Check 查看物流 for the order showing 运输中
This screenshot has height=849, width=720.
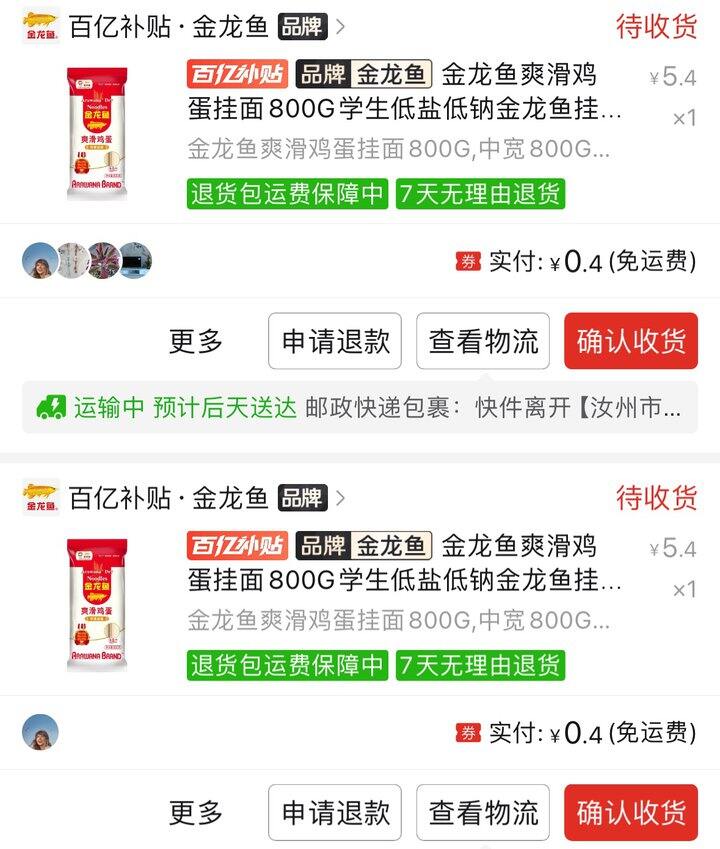(483, 341)
